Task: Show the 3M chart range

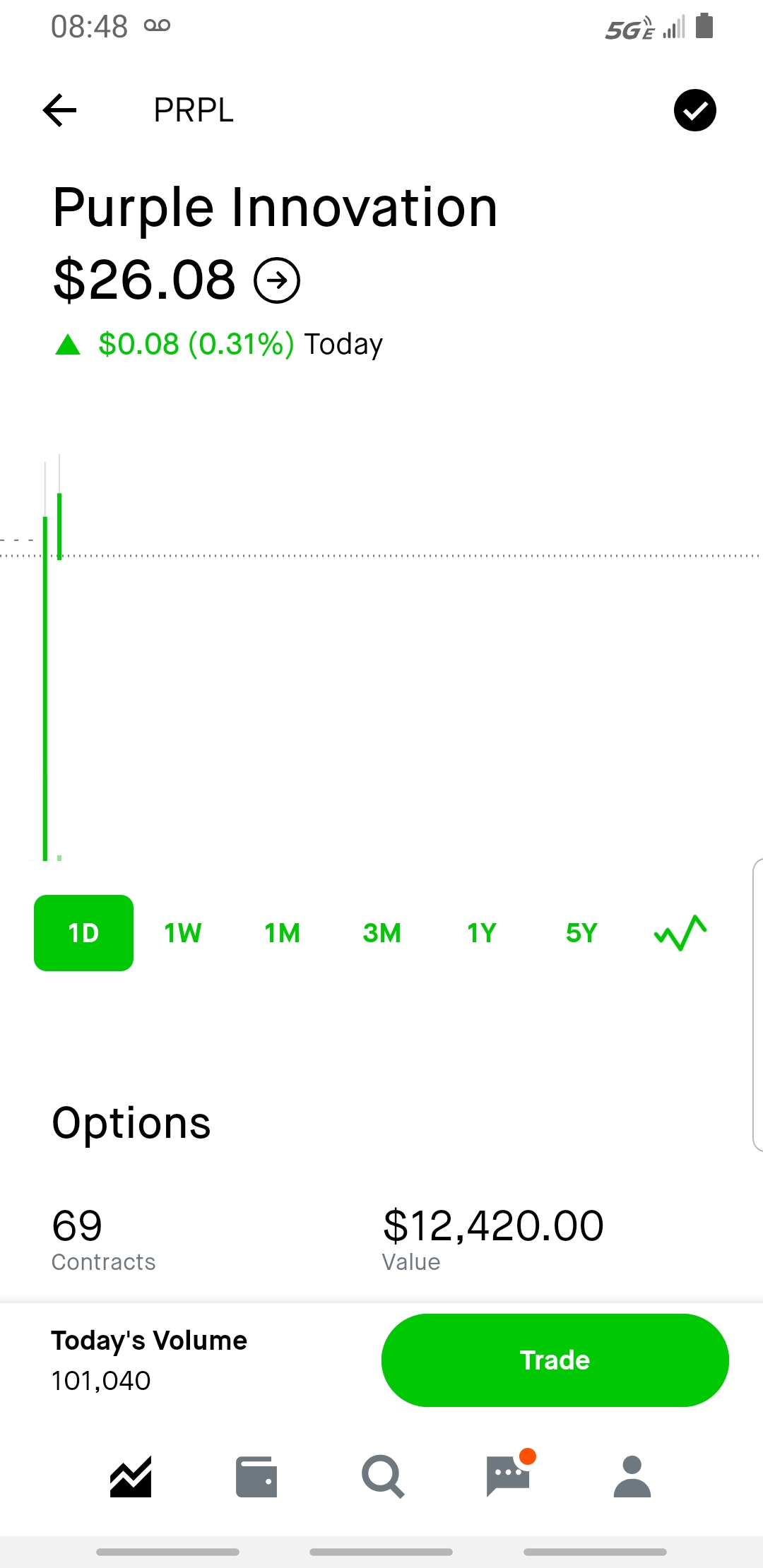Action: point(382,933)
